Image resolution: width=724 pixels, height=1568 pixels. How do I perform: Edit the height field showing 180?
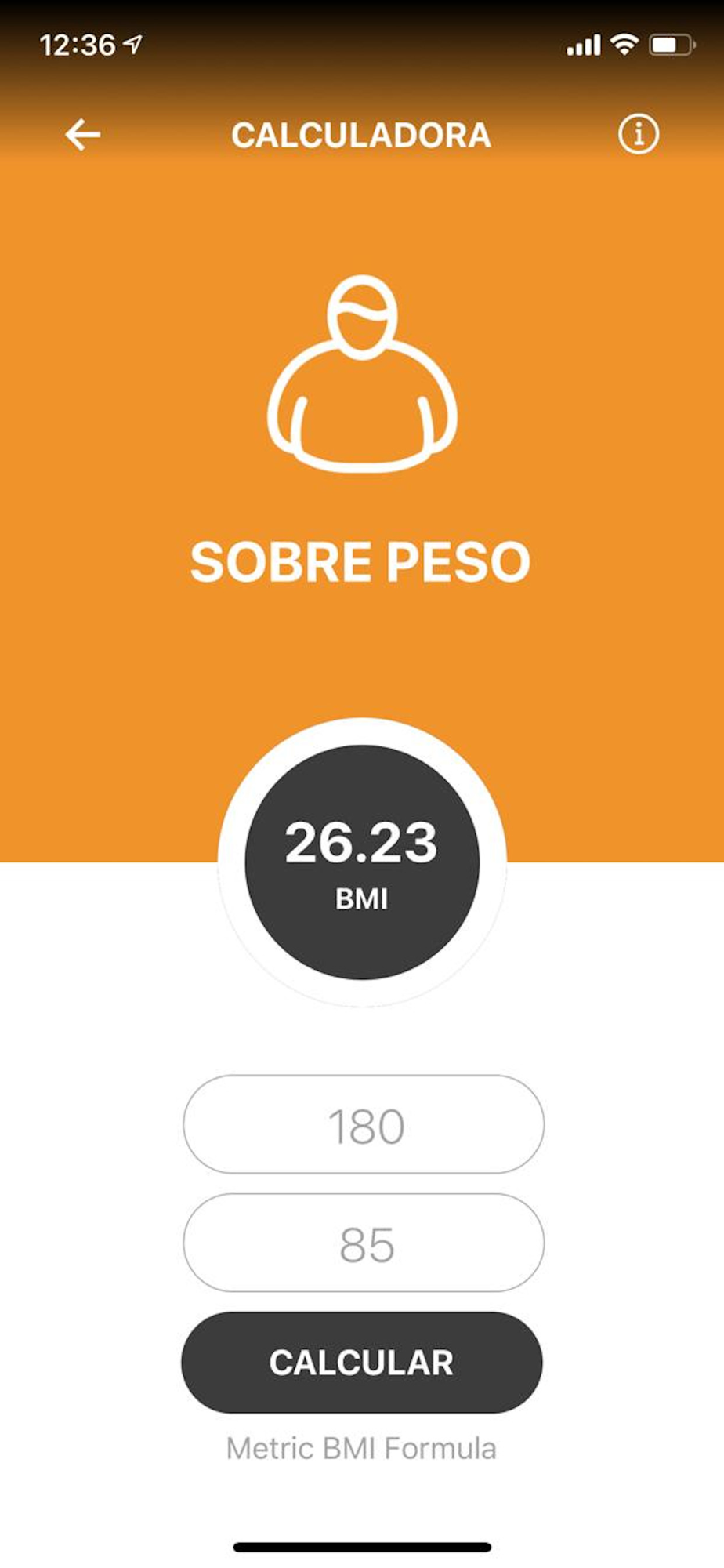pos(364,1124)
